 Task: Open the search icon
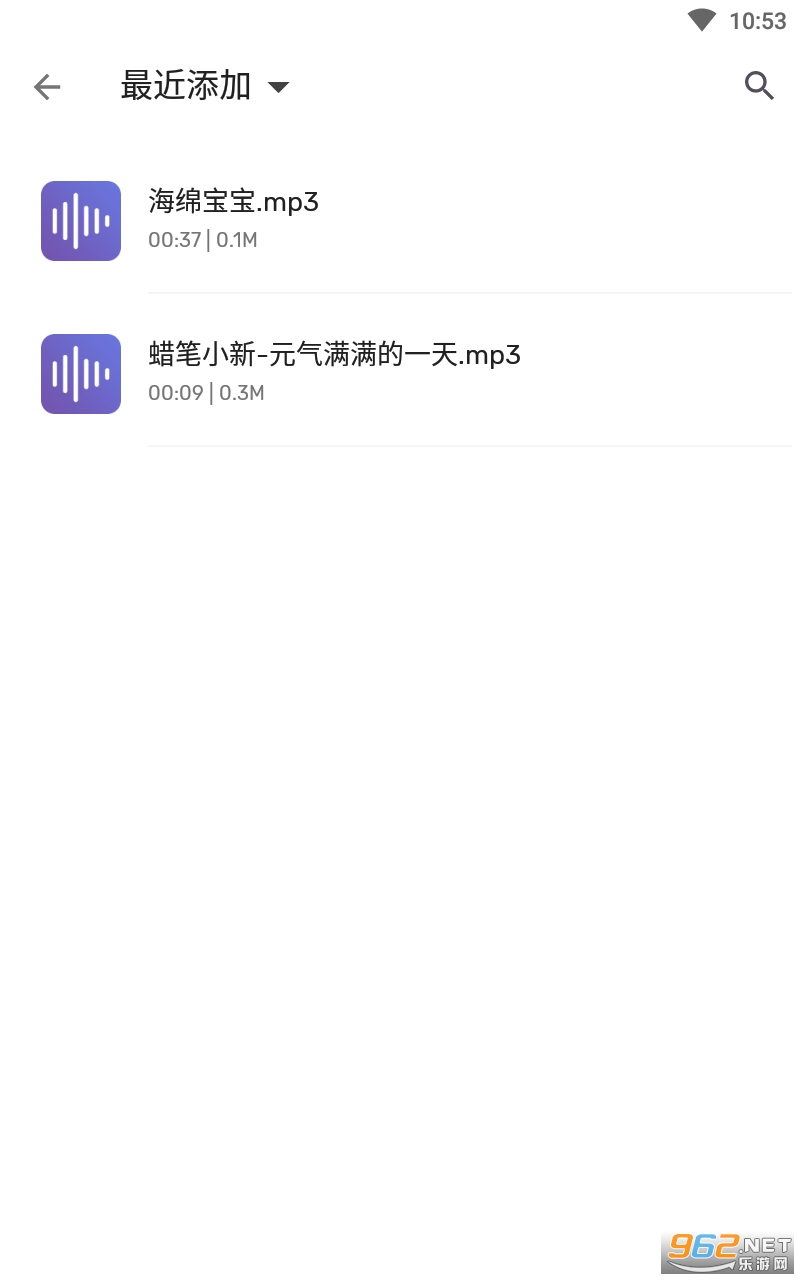click(x=759, y=87)
